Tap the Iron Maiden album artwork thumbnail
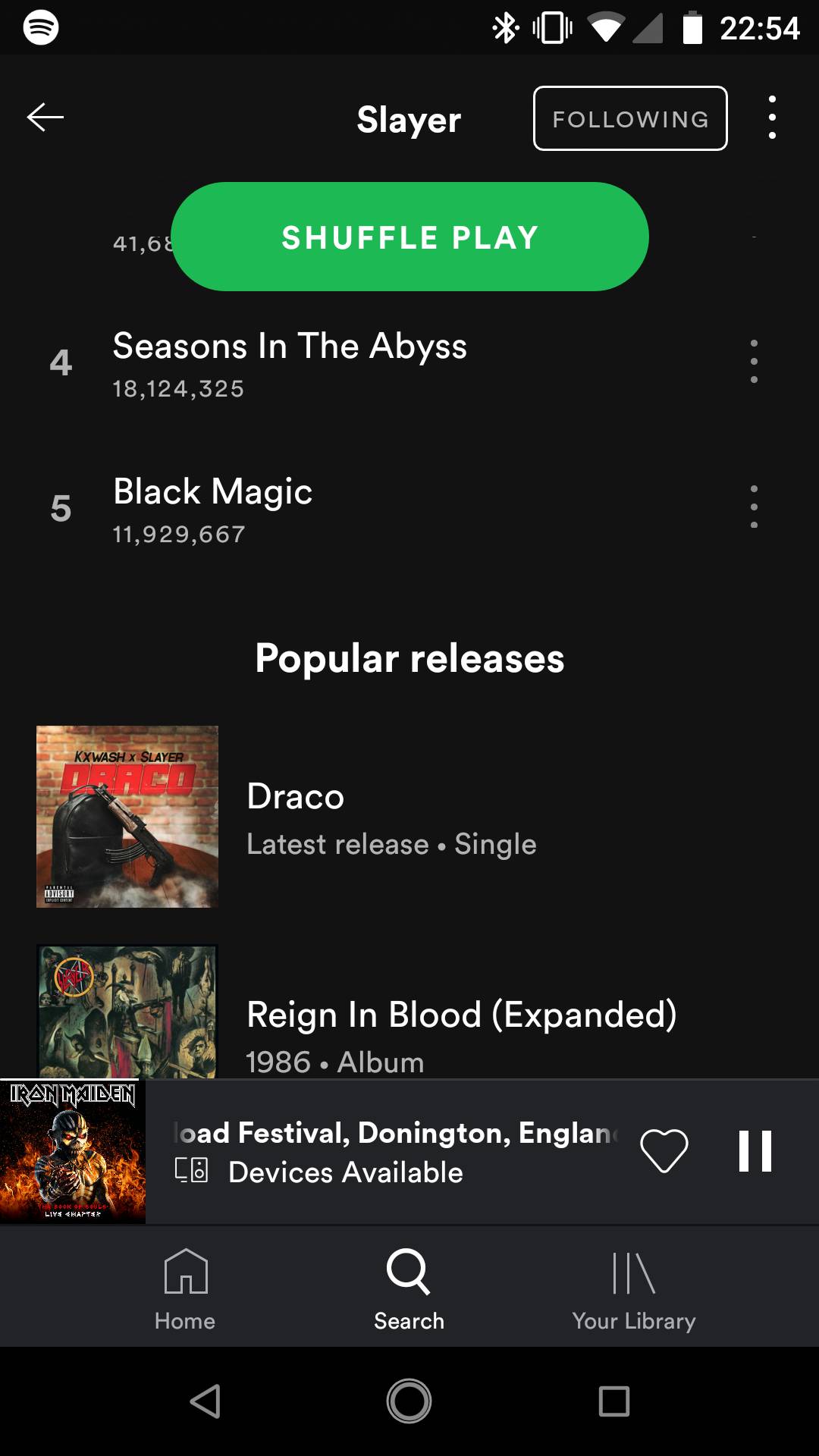Image resolution: width=819 pixels, height=1456 pixels. 73,1149
